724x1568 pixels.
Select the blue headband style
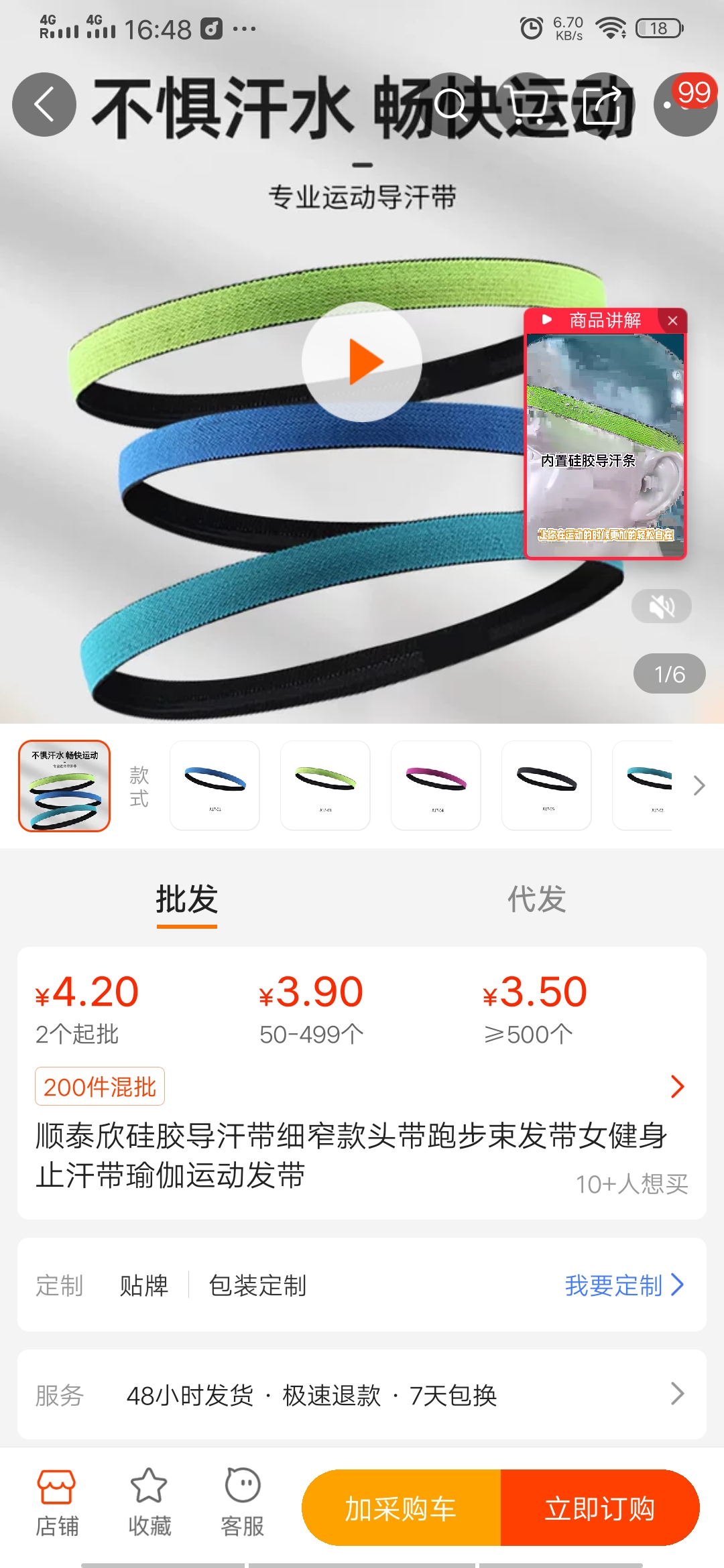pyautogui.click(x=215, y=785)
